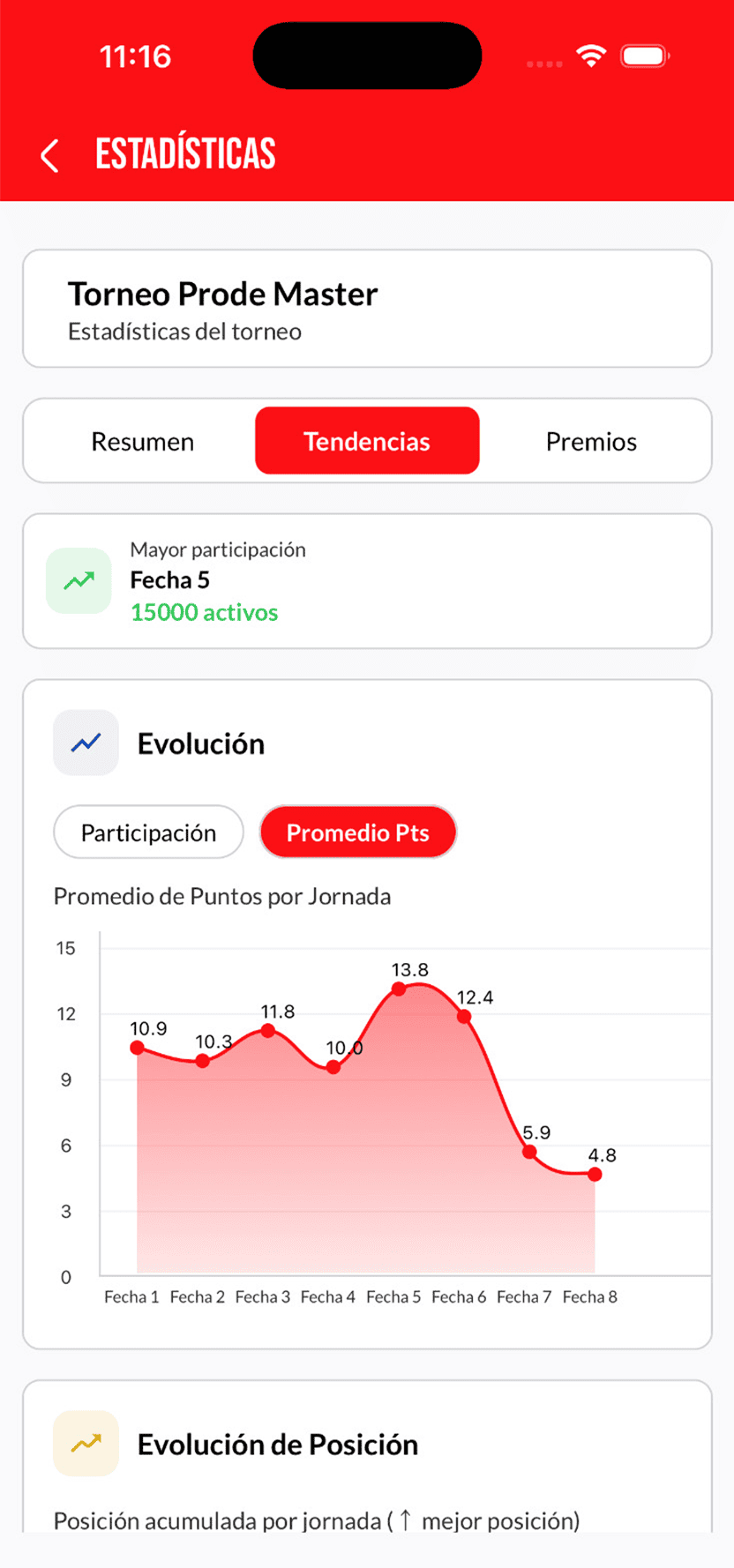This screenshot has height=1568, width=734.
Task: Tap the 15000 activos green link text
Action: tap(205, 612)
